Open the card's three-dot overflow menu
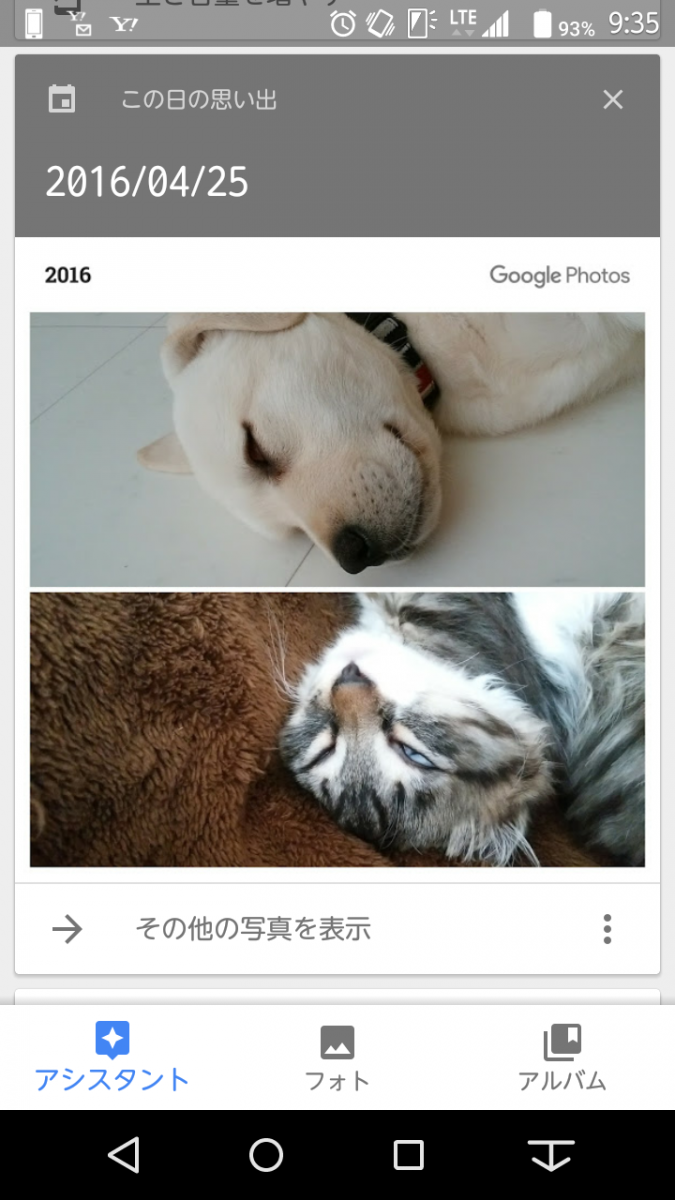Viewport: 675px width, 1200px height. tap(607, 929)
